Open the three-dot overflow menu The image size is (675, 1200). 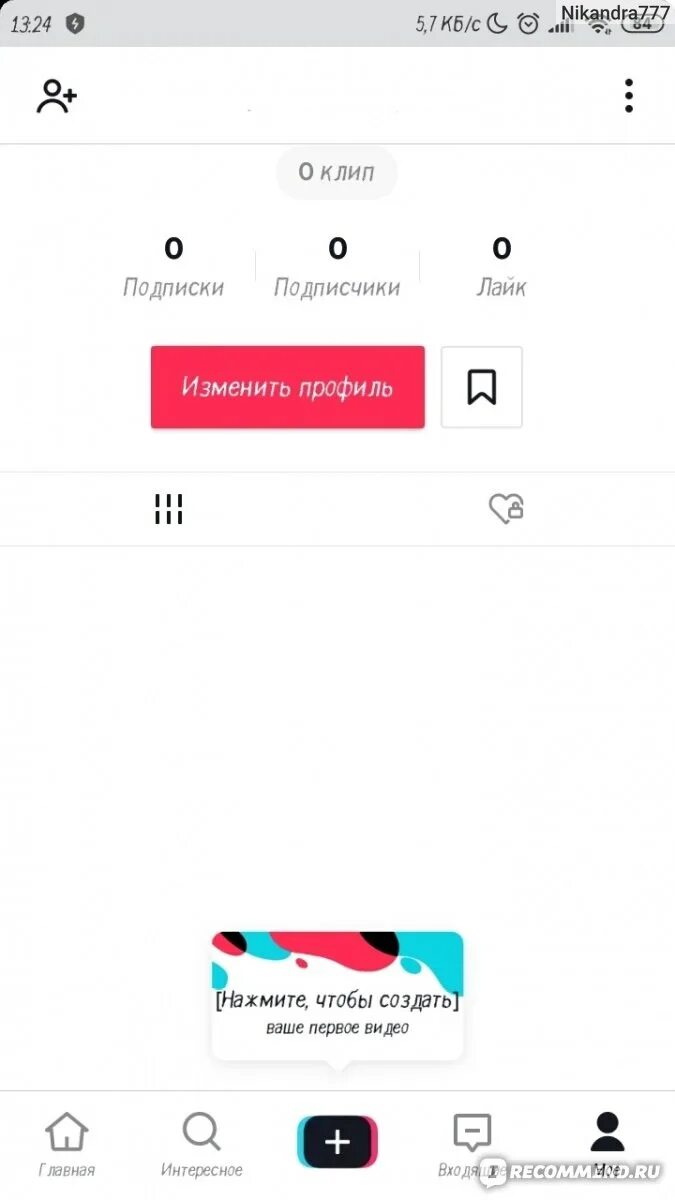pos(628,96)
